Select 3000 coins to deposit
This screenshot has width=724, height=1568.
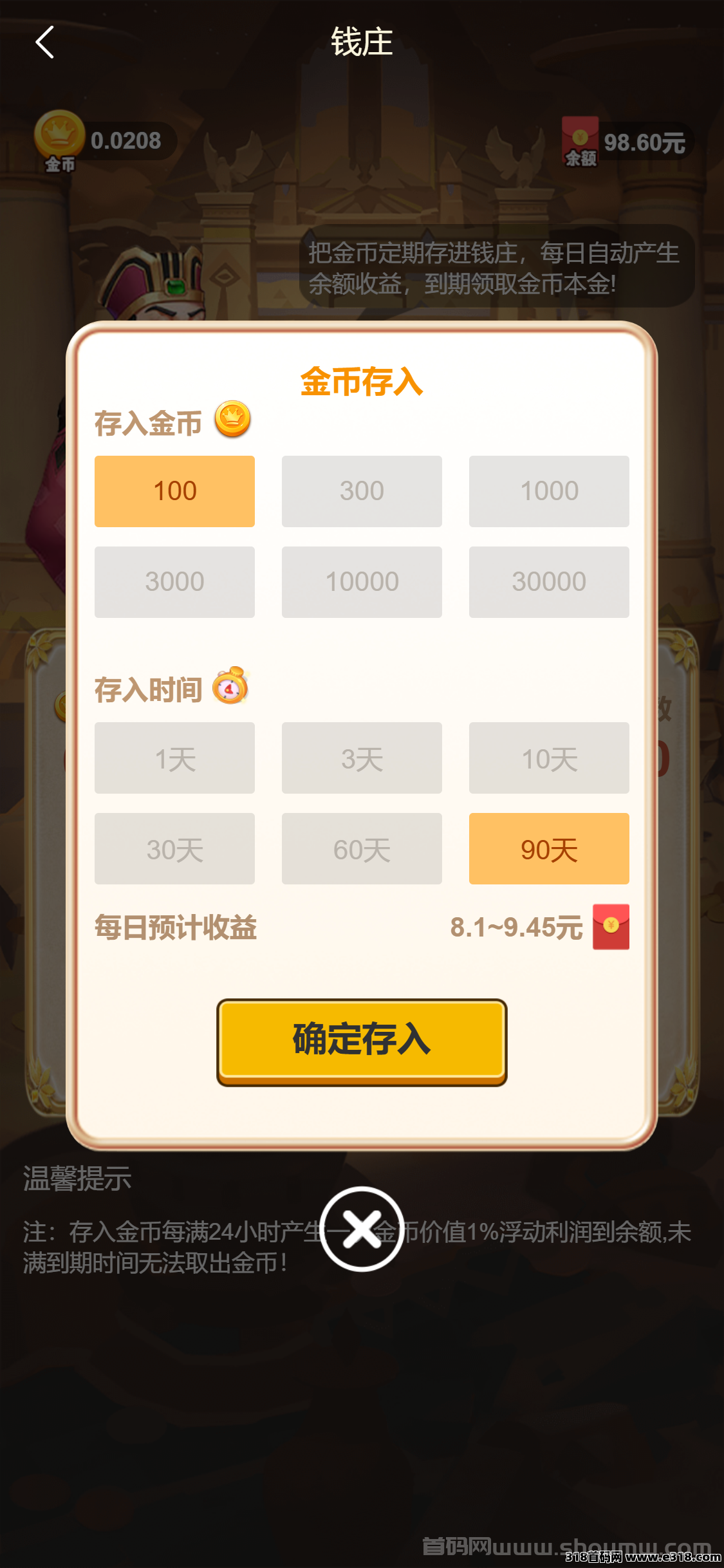[x=174, y=582]
